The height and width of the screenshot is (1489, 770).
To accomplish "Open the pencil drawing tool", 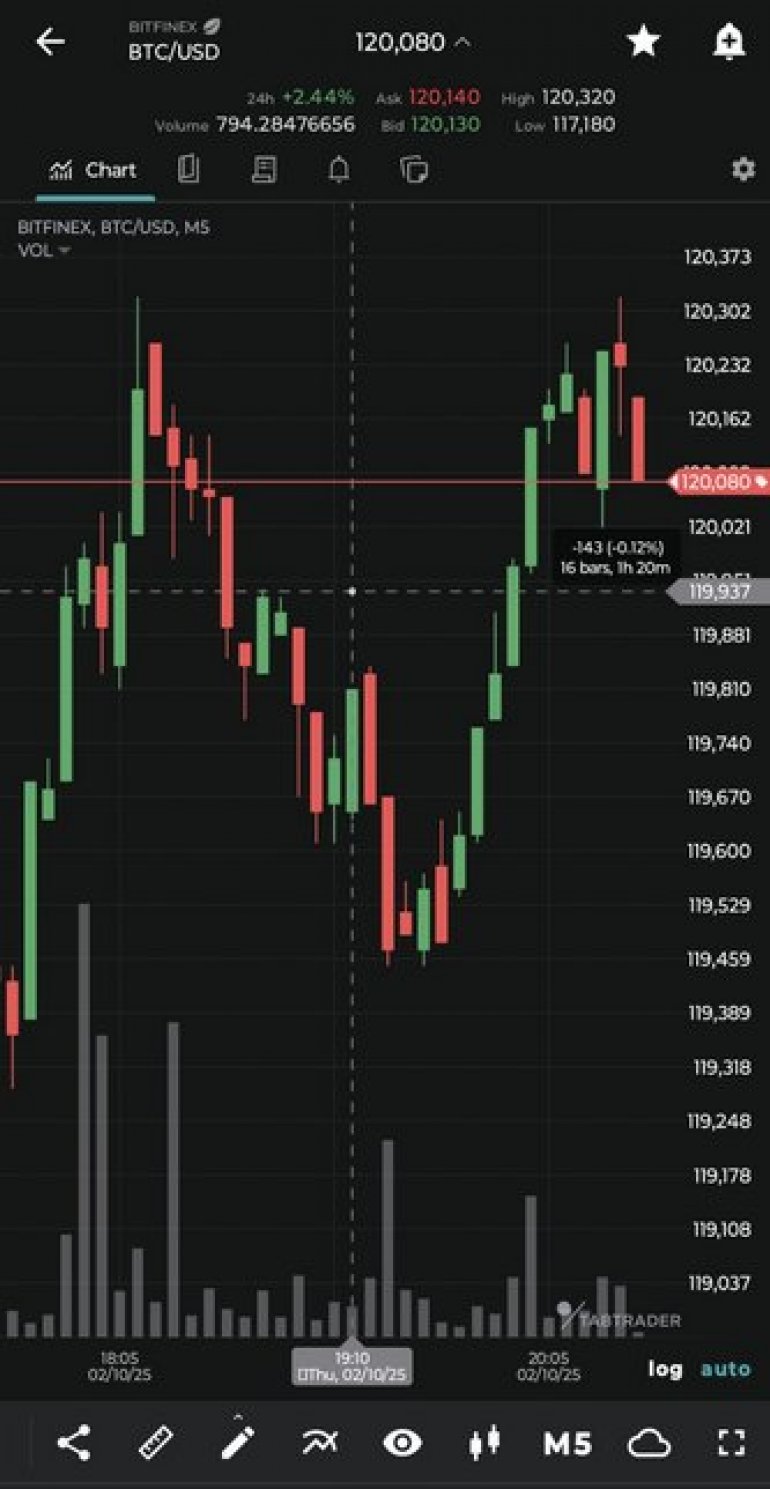I will [238, 1441].
